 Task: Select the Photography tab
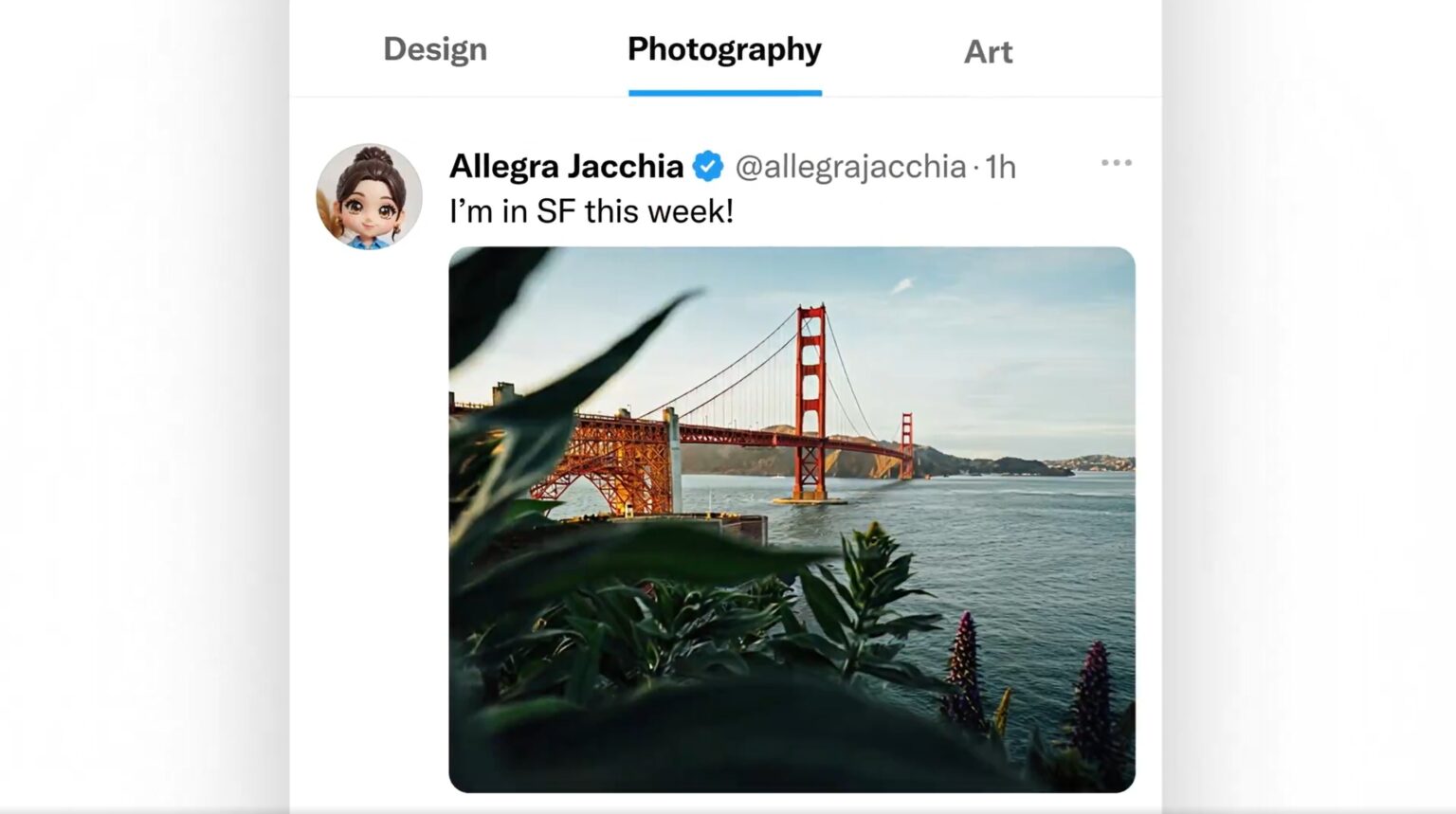[724, 49]
